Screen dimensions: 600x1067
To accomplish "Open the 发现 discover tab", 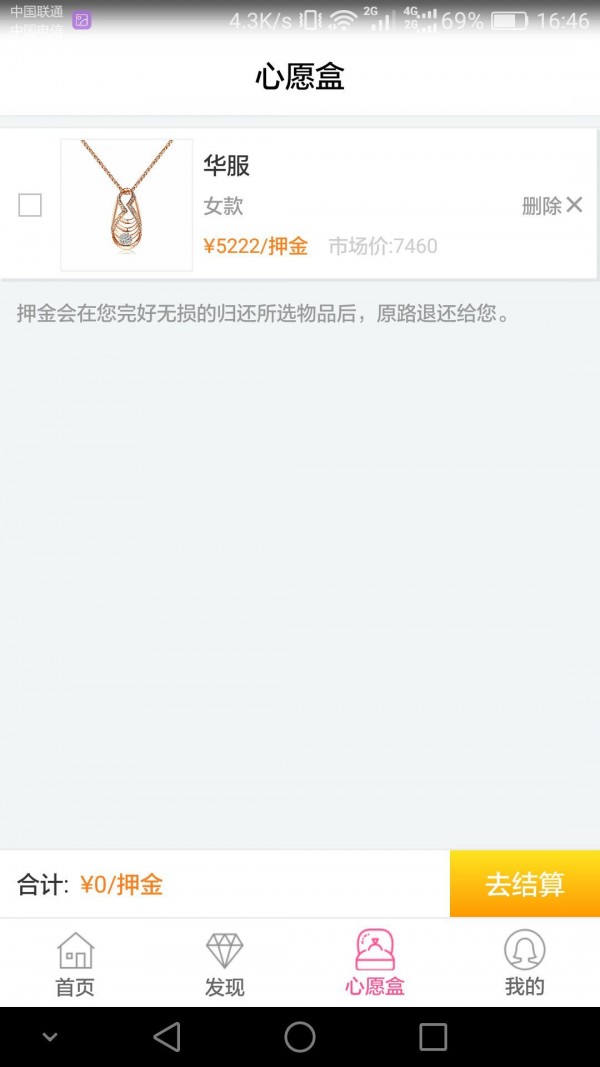I will 224,964.
